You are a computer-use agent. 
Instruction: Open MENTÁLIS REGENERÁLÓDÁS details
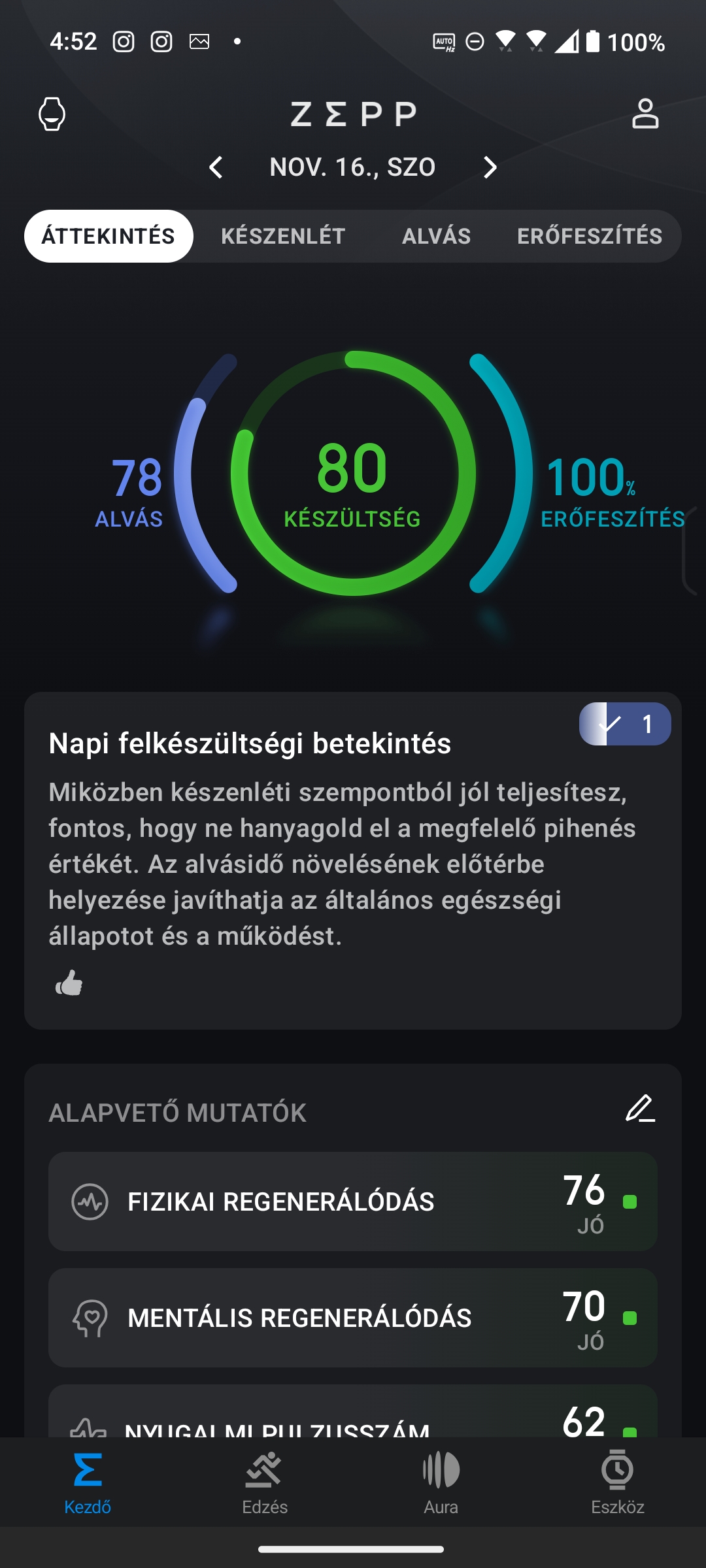coord(353,1318)
